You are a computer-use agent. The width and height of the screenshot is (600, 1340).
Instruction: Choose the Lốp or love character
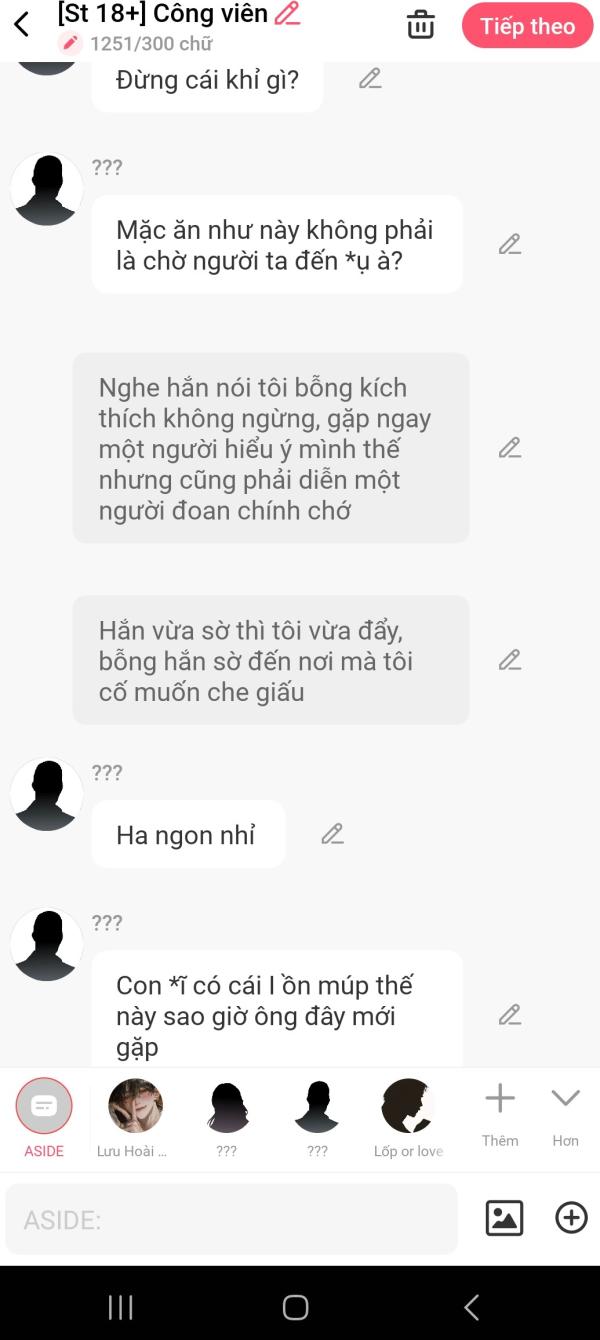click(408, 1118)
